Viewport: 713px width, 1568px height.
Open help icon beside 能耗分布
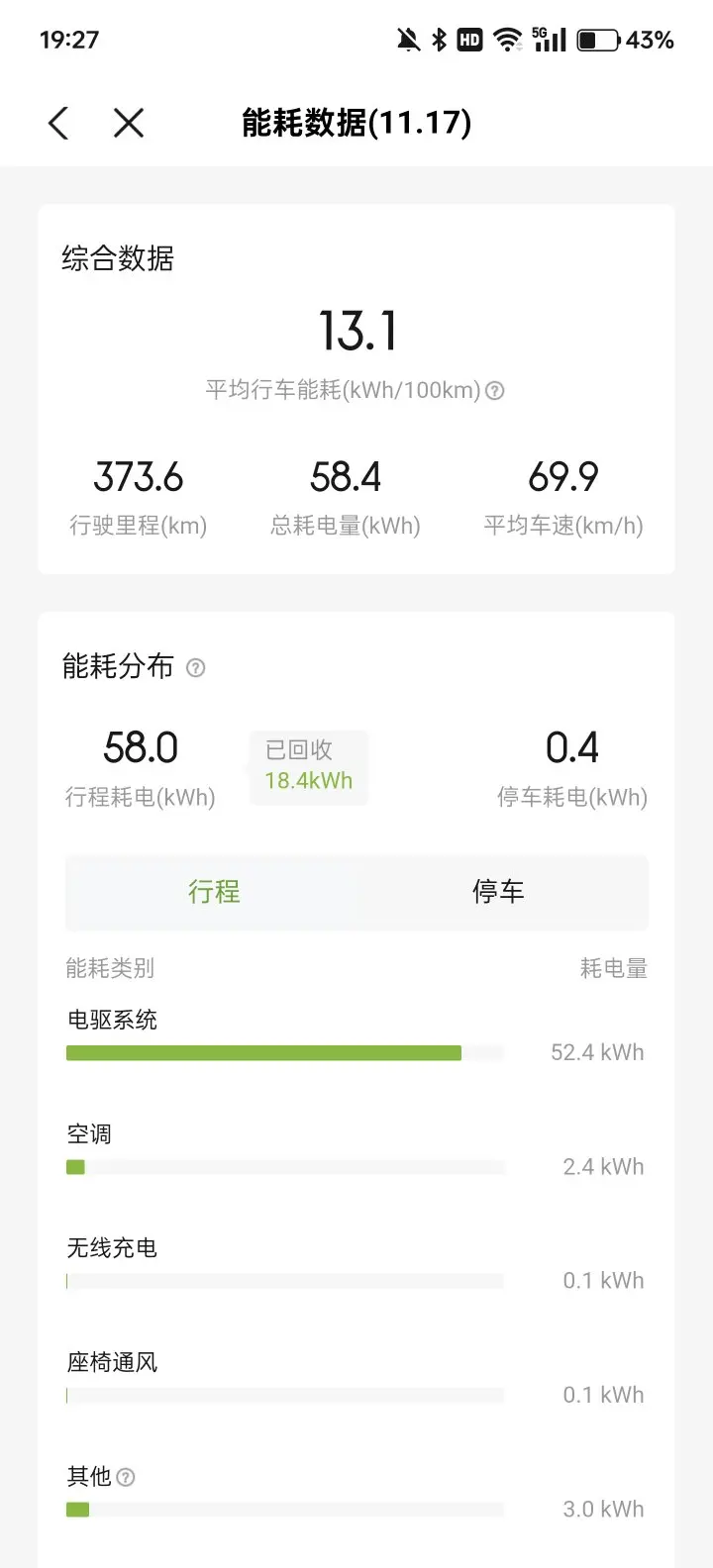(x=196, y=668)
